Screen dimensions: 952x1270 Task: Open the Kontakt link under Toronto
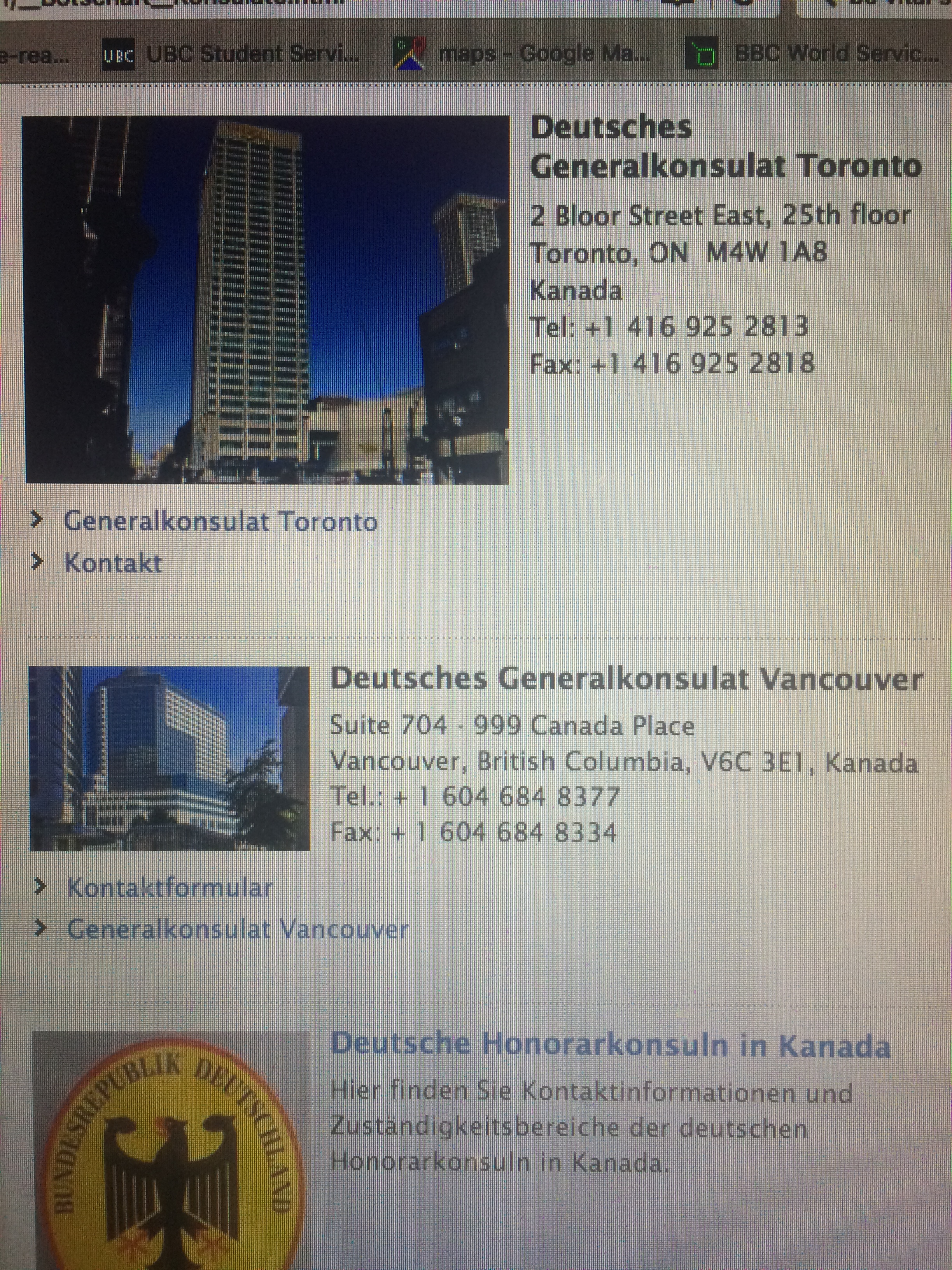pyautogui.click(x=112, y=563)
